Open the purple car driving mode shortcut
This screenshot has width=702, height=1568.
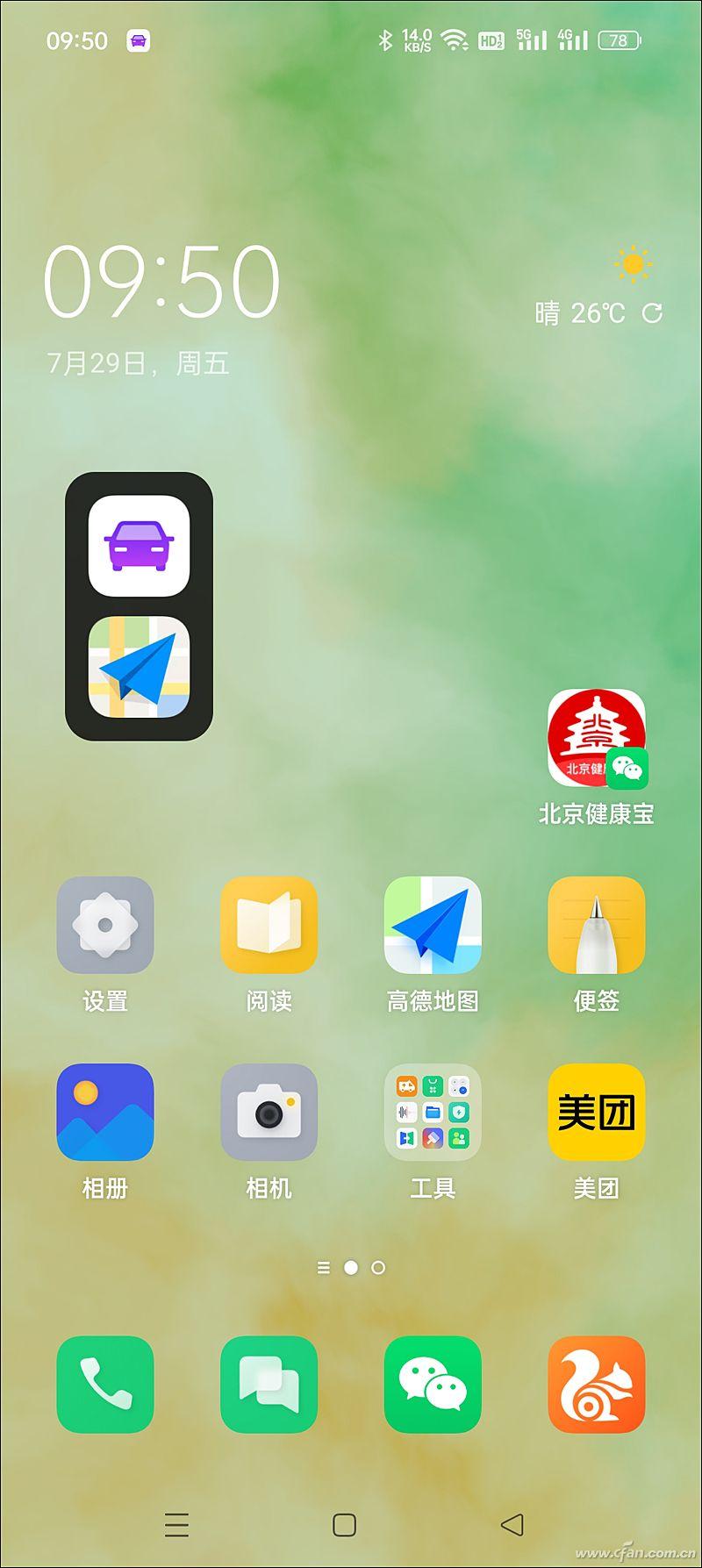[x=139, y=546]
